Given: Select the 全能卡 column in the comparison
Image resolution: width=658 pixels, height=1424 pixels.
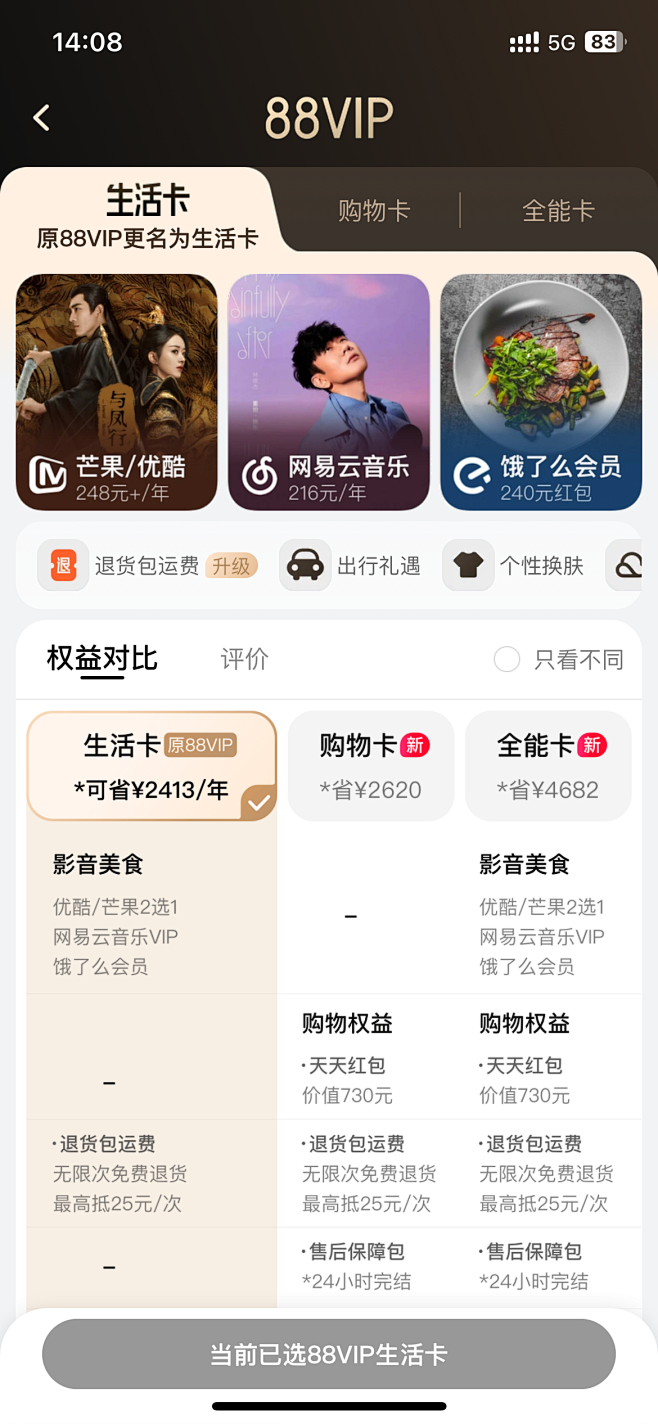Looking at the screenshot, I should (x=548, y=766).
